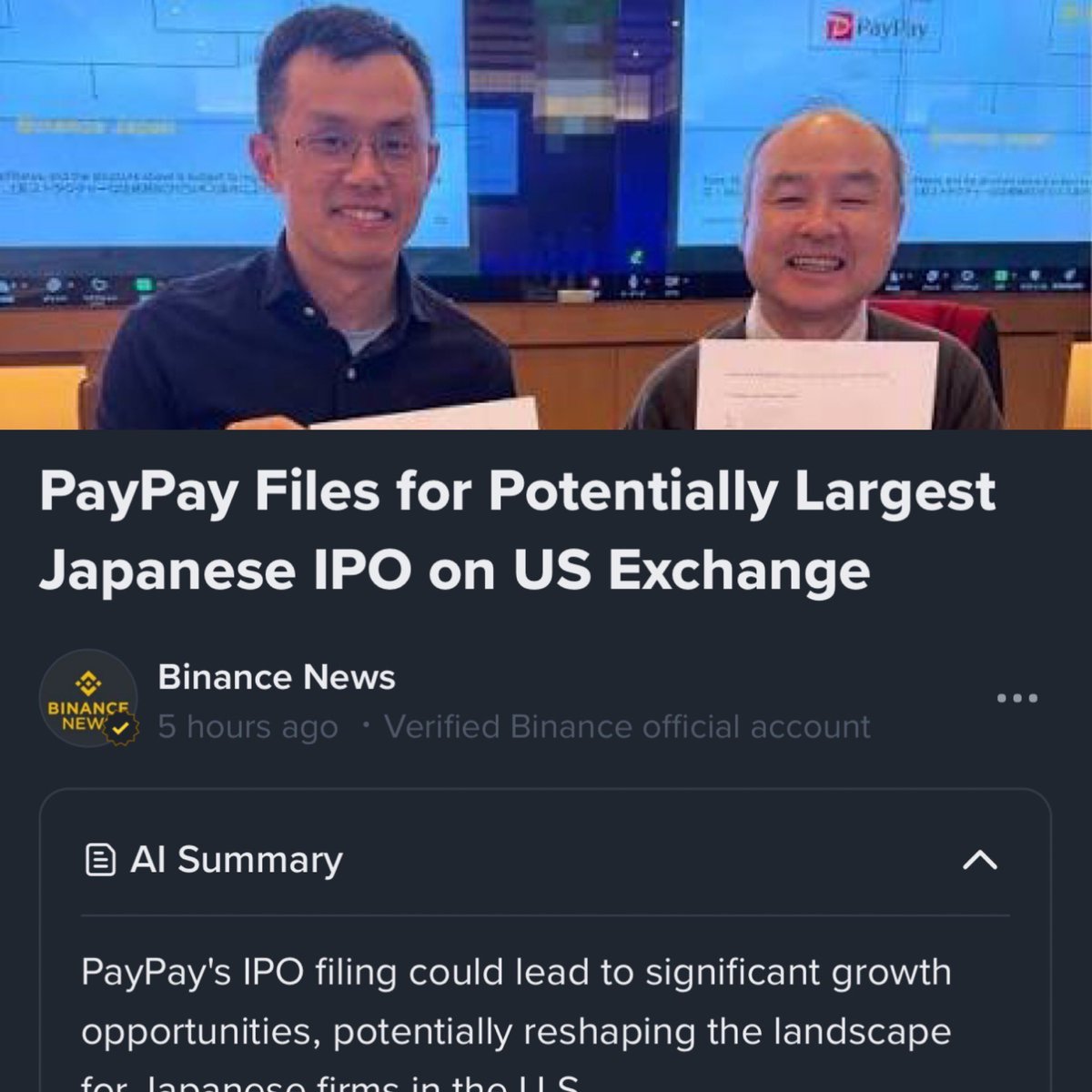Viewport: 1092px width, 1092px height.
Task: Open the Binance News profile
Action: coord(276,677)
